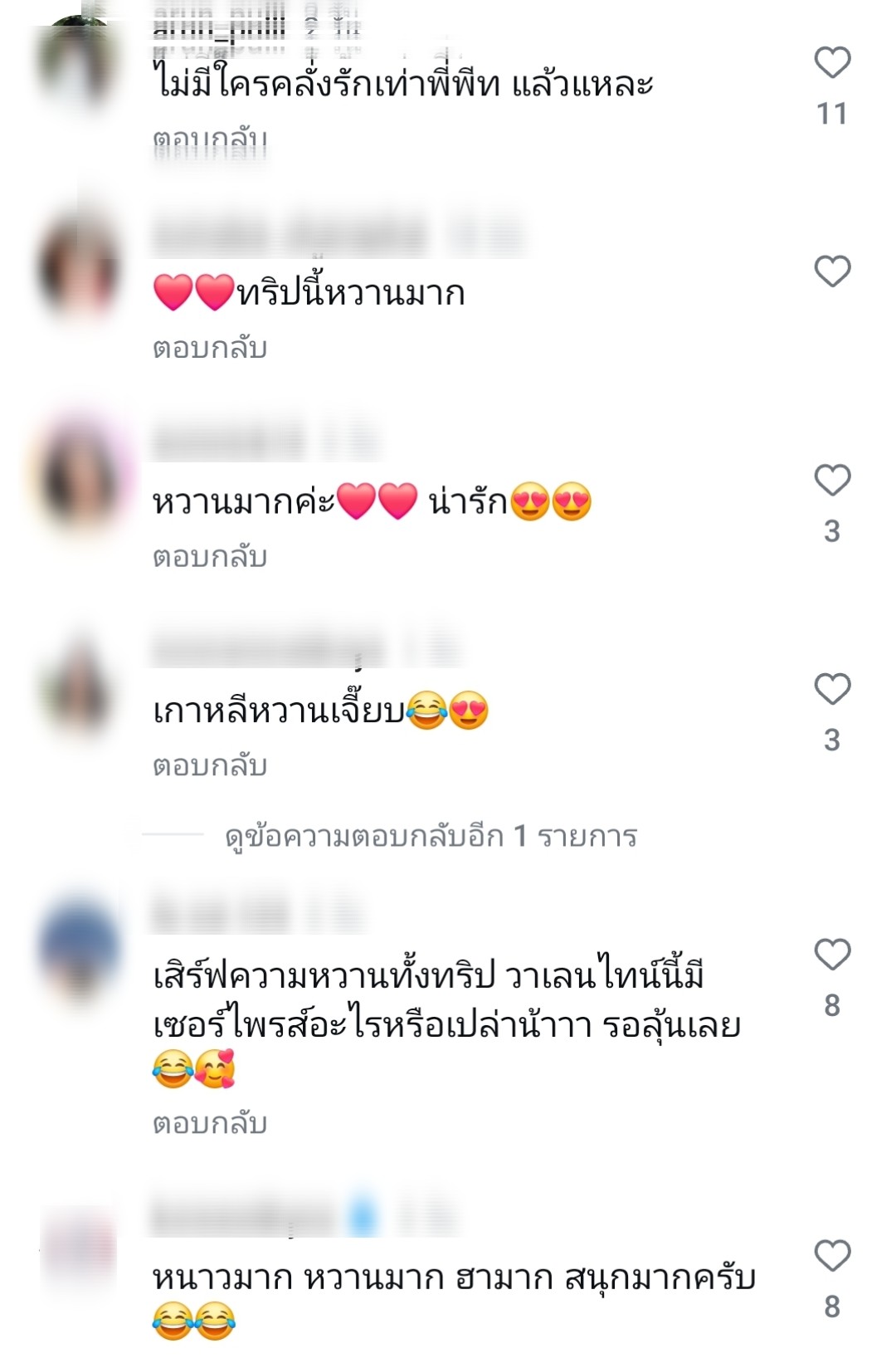Like the comment 'หวานมากค่ะ น่ารัก'

(x=832, y=481)
